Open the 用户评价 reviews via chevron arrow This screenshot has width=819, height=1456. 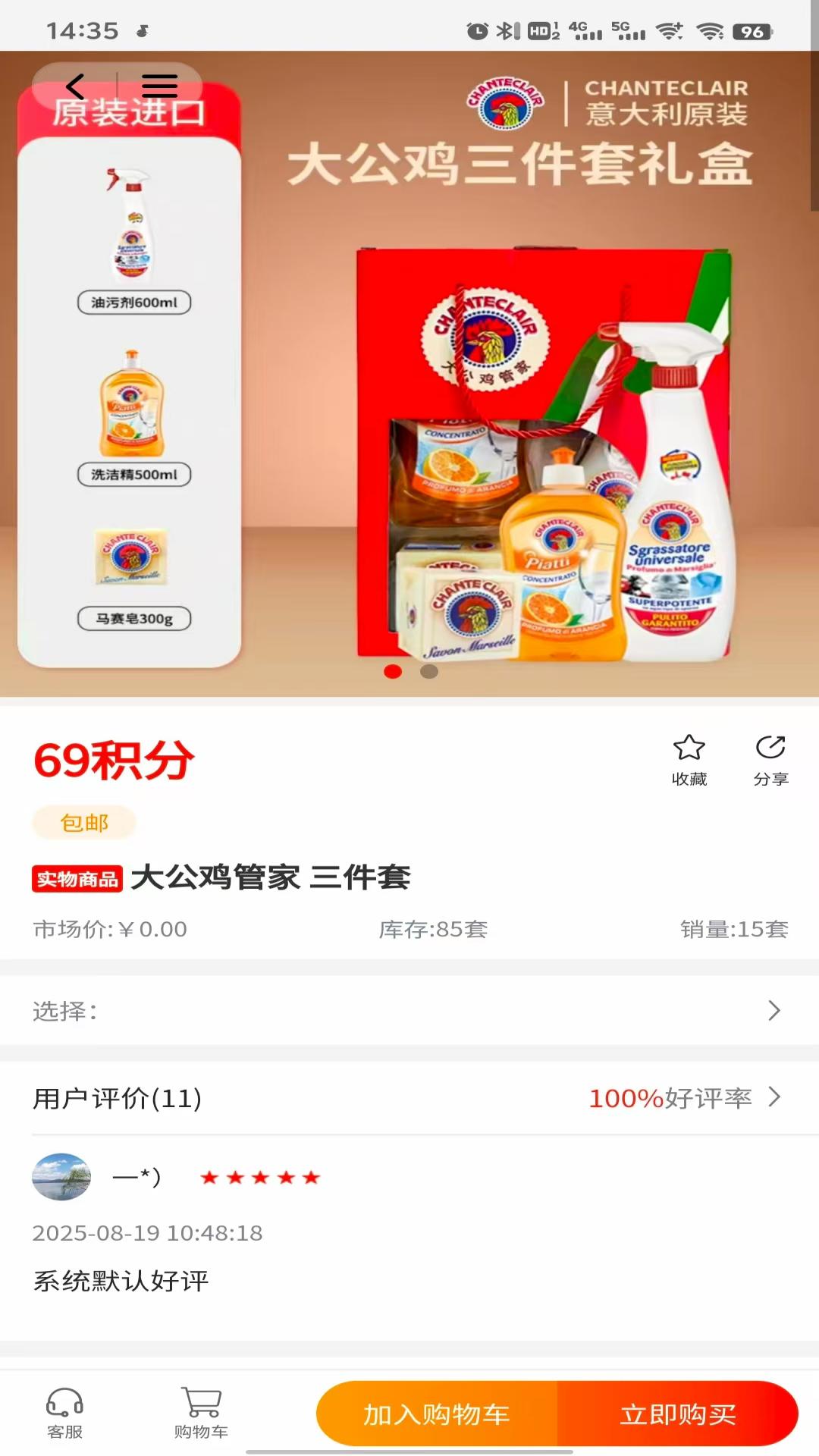point(775,1097)
